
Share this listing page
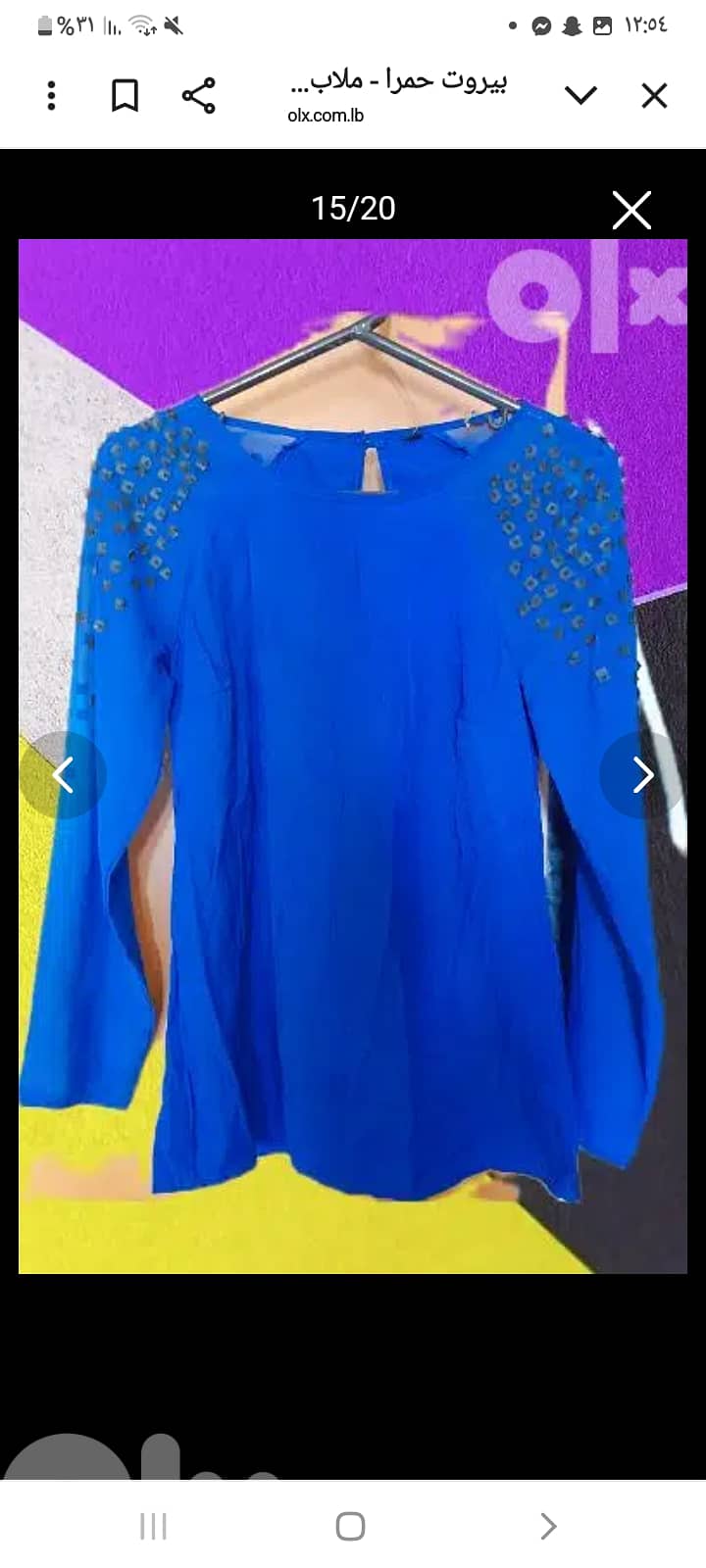tap(198, 96)
